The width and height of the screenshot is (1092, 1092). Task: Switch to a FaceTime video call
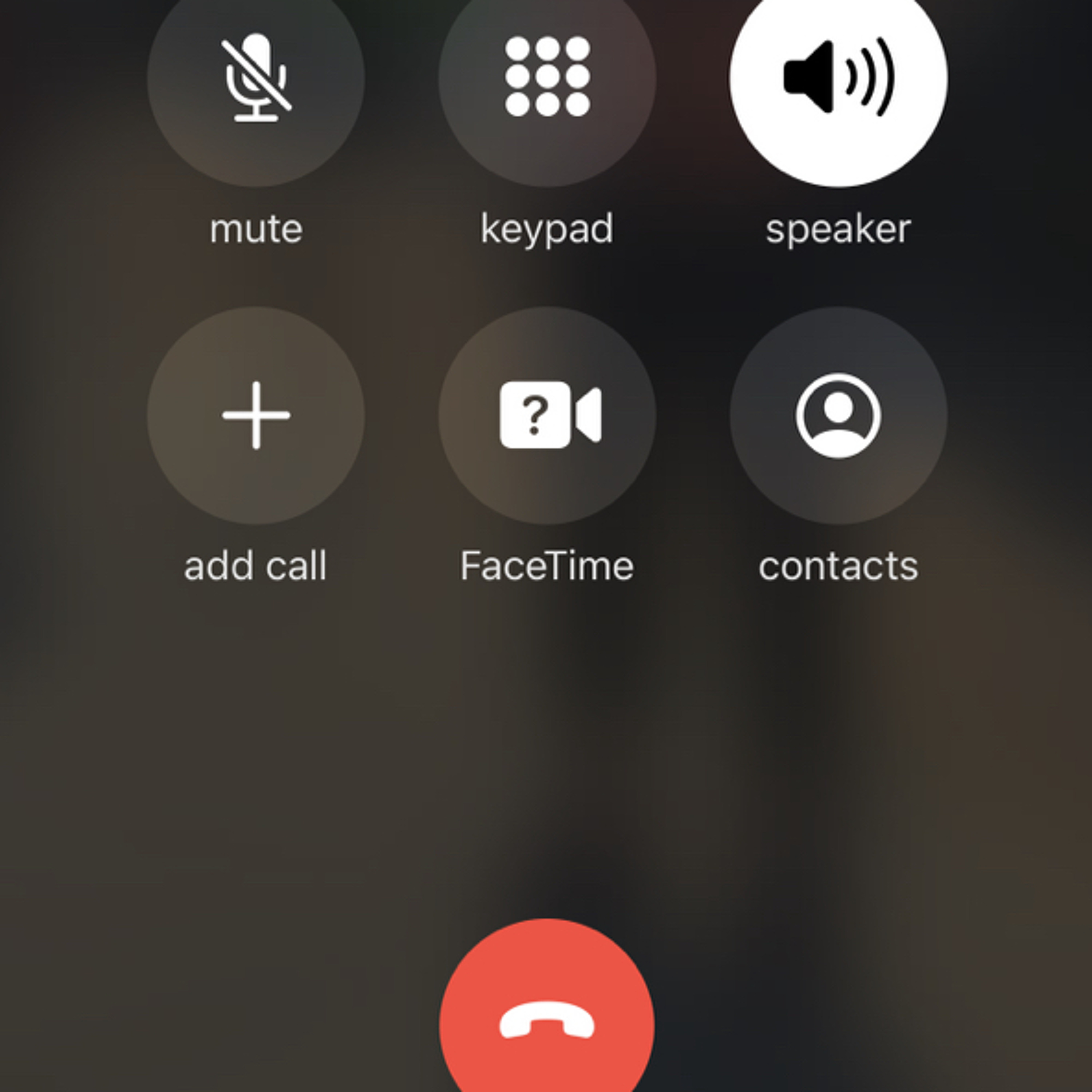point(547,415)
